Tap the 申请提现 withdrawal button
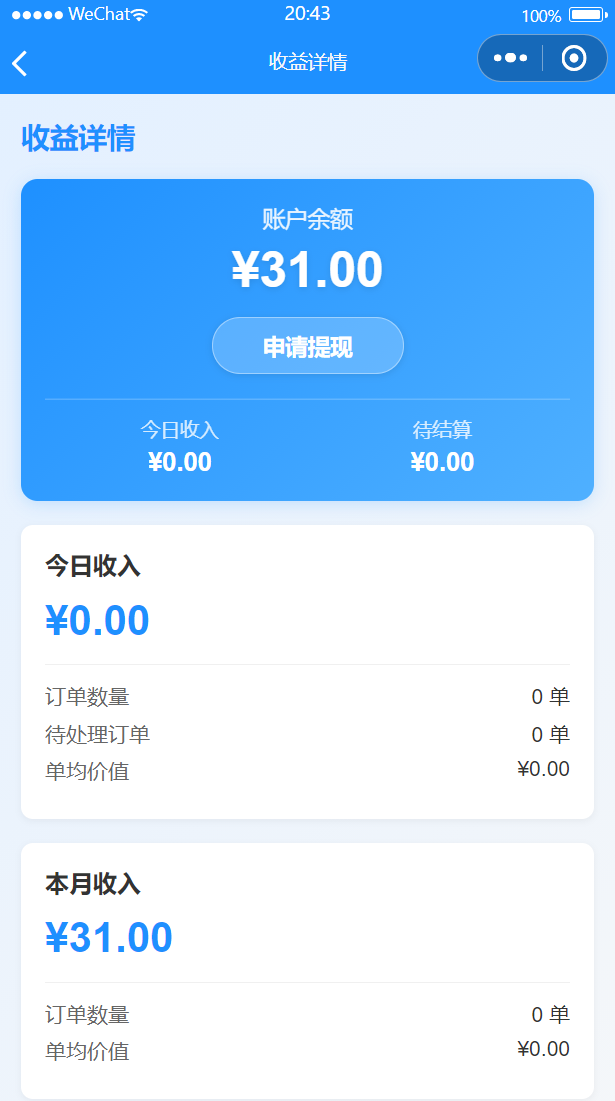615x1101 pixels. [307, 346]
